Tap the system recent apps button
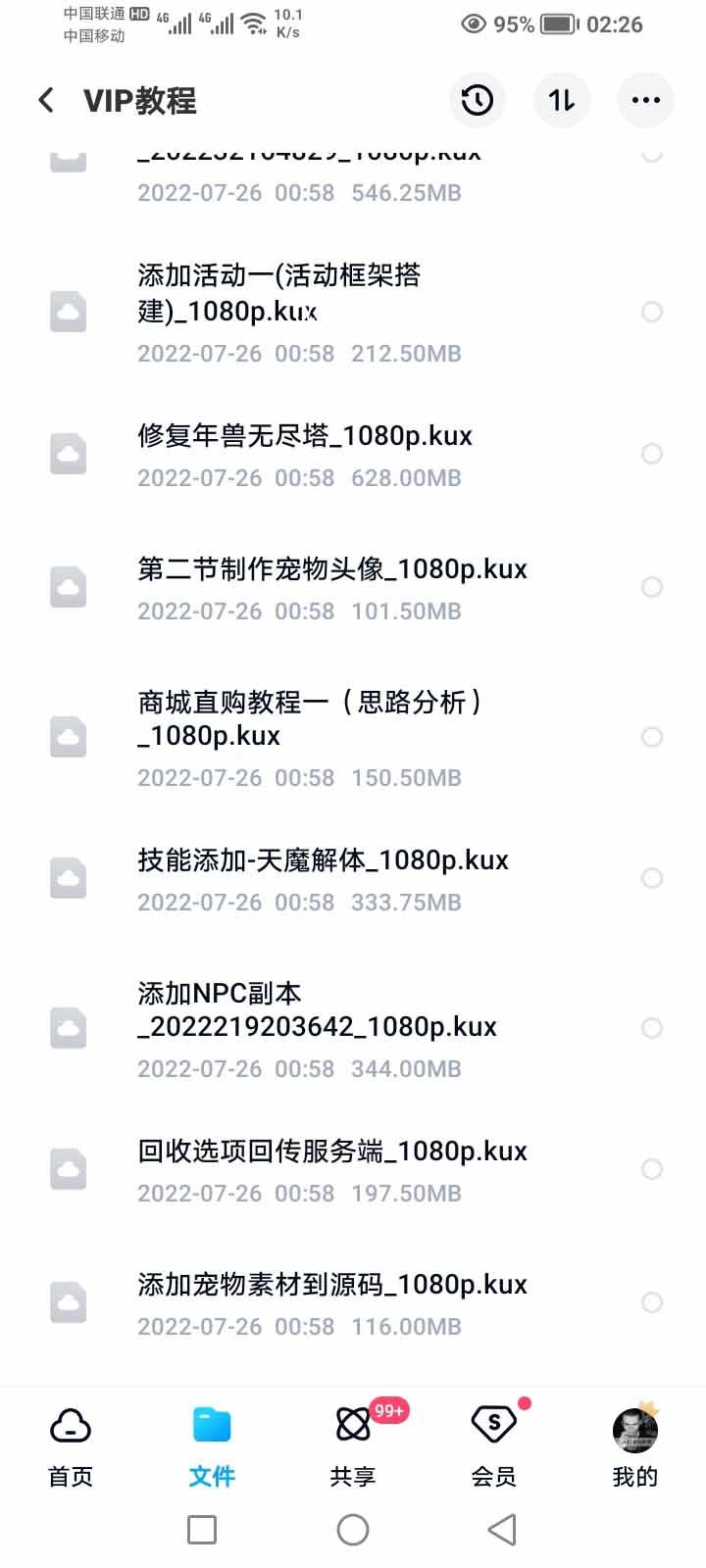706x1568 pixels. [x=202, y=1530]
